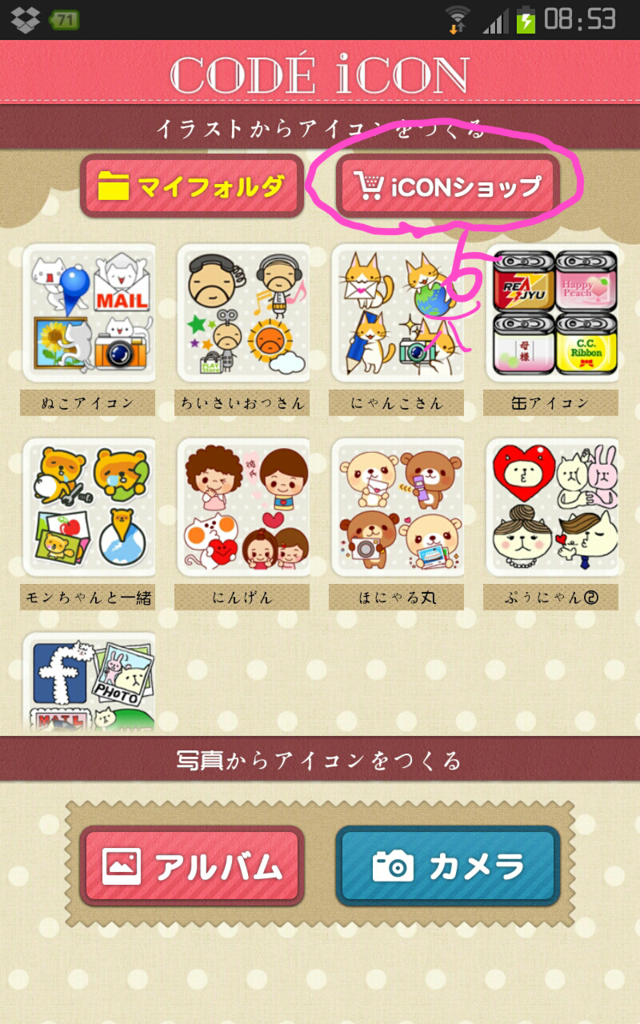This screenshot has width=640, height=1024.
Task: Open the iCONショップ store
Action: coord(448,186)
